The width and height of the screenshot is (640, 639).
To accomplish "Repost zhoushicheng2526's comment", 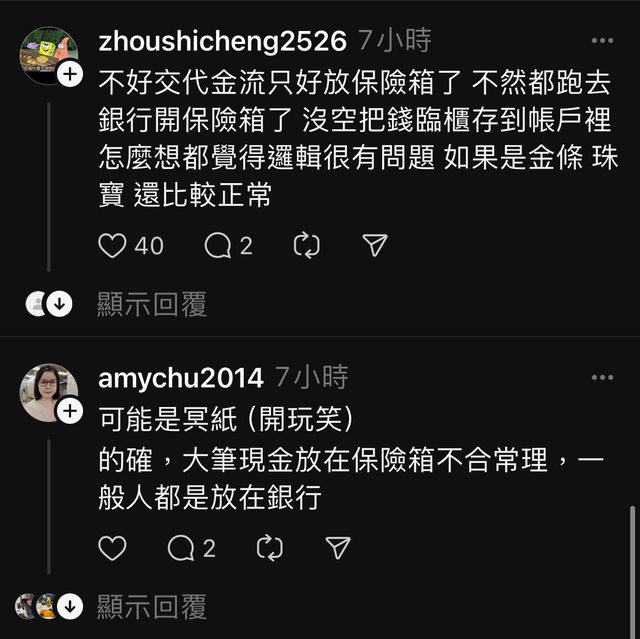I will [x=304, y=245].
